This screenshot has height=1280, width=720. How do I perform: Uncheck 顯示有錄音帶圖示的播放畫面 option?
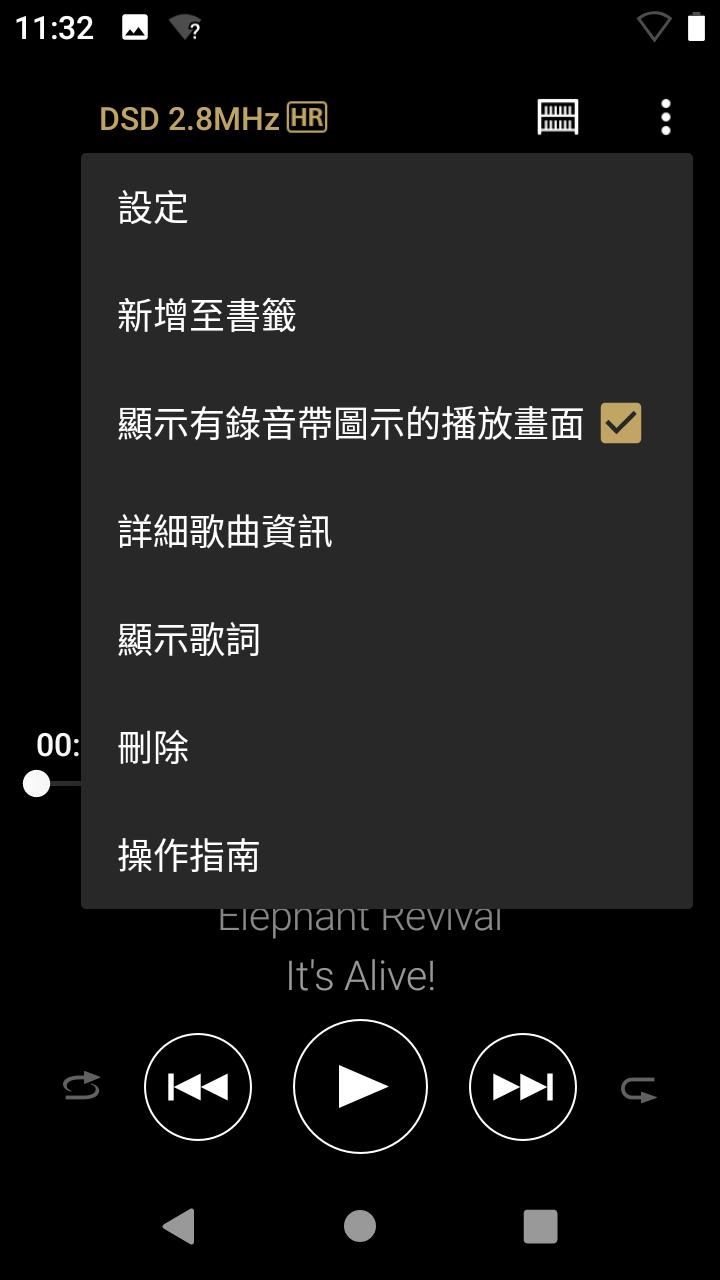623,424
